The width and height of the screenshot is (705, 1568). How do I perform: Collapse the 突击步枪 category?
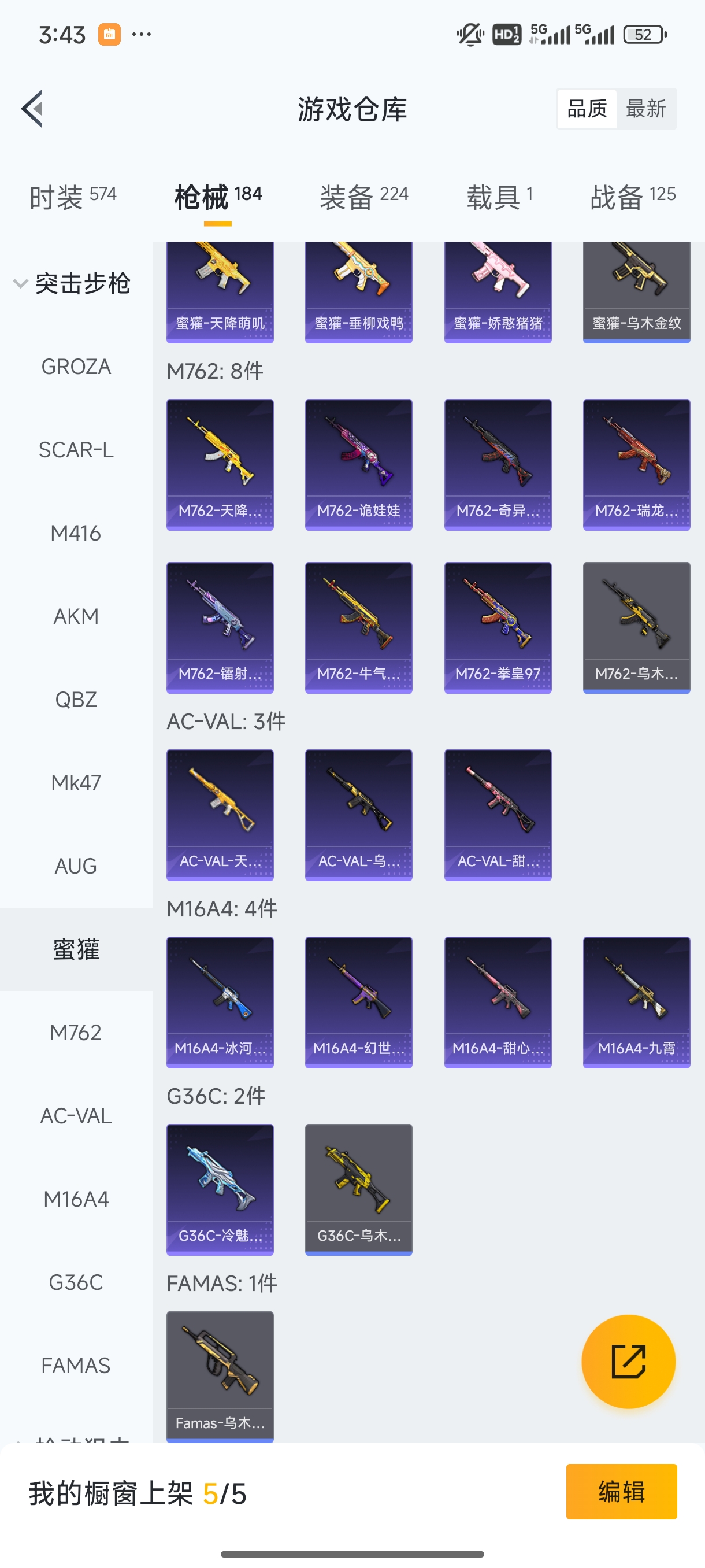(x=21, y=284)
